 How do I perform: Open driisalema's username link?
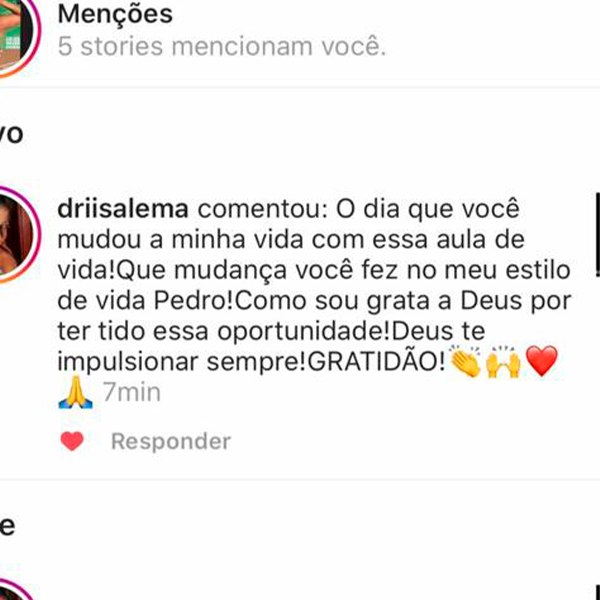[x=125, y=212]
